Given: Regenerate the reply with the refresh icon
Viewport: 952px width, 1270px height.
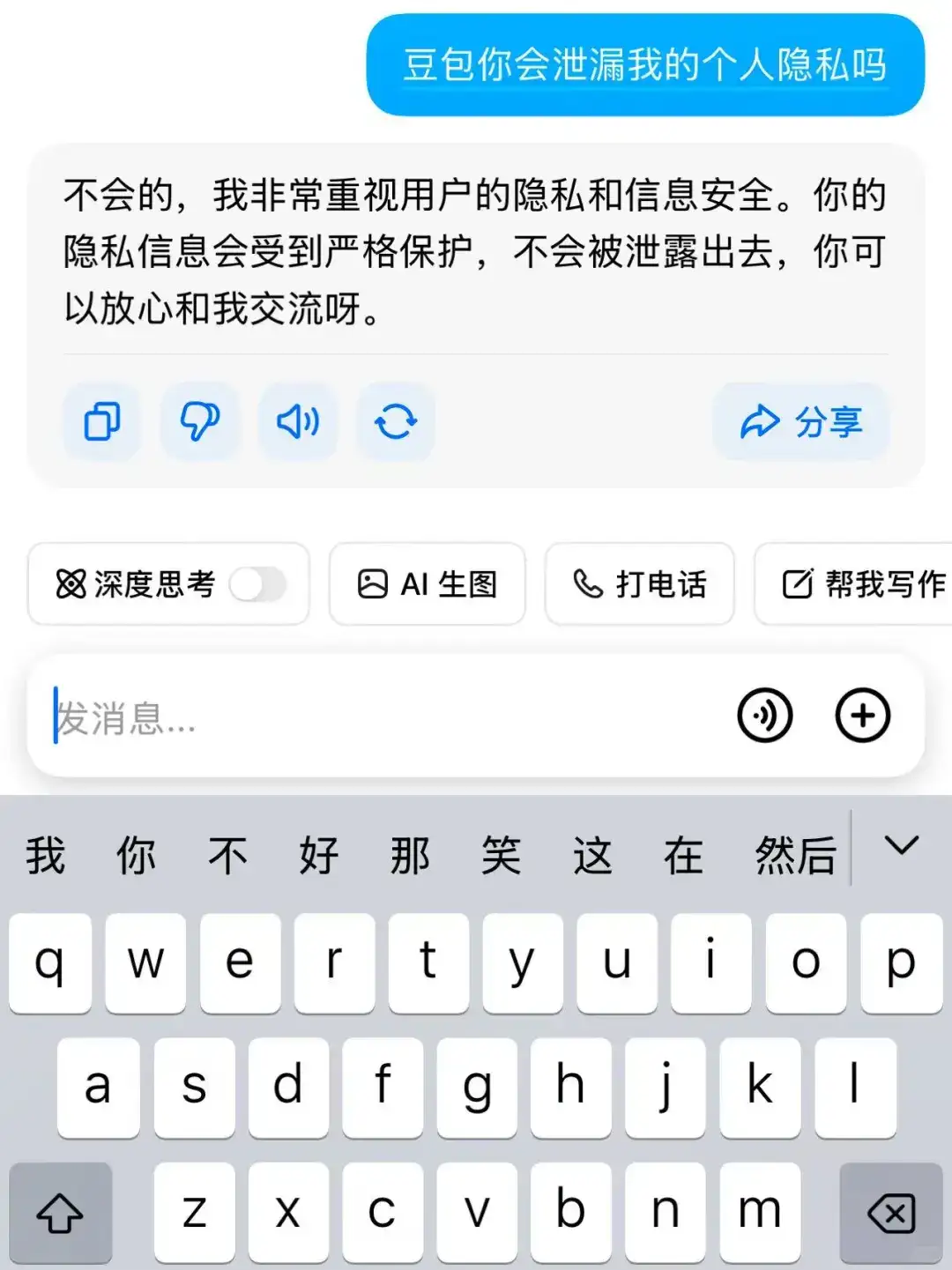Looking at the screenshot, I should pos(395,422).
